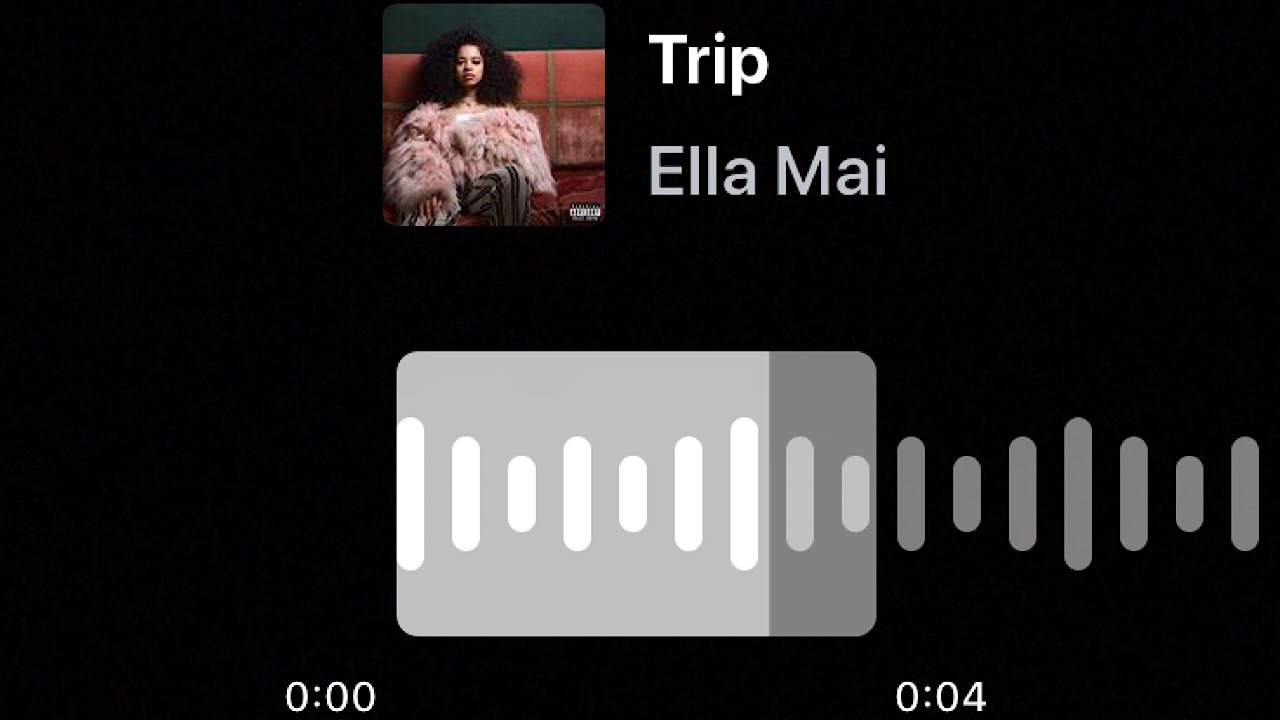
Task: Tap the waveform bars near 0:04
Action: pyautogui.click(x=966, y=493)
